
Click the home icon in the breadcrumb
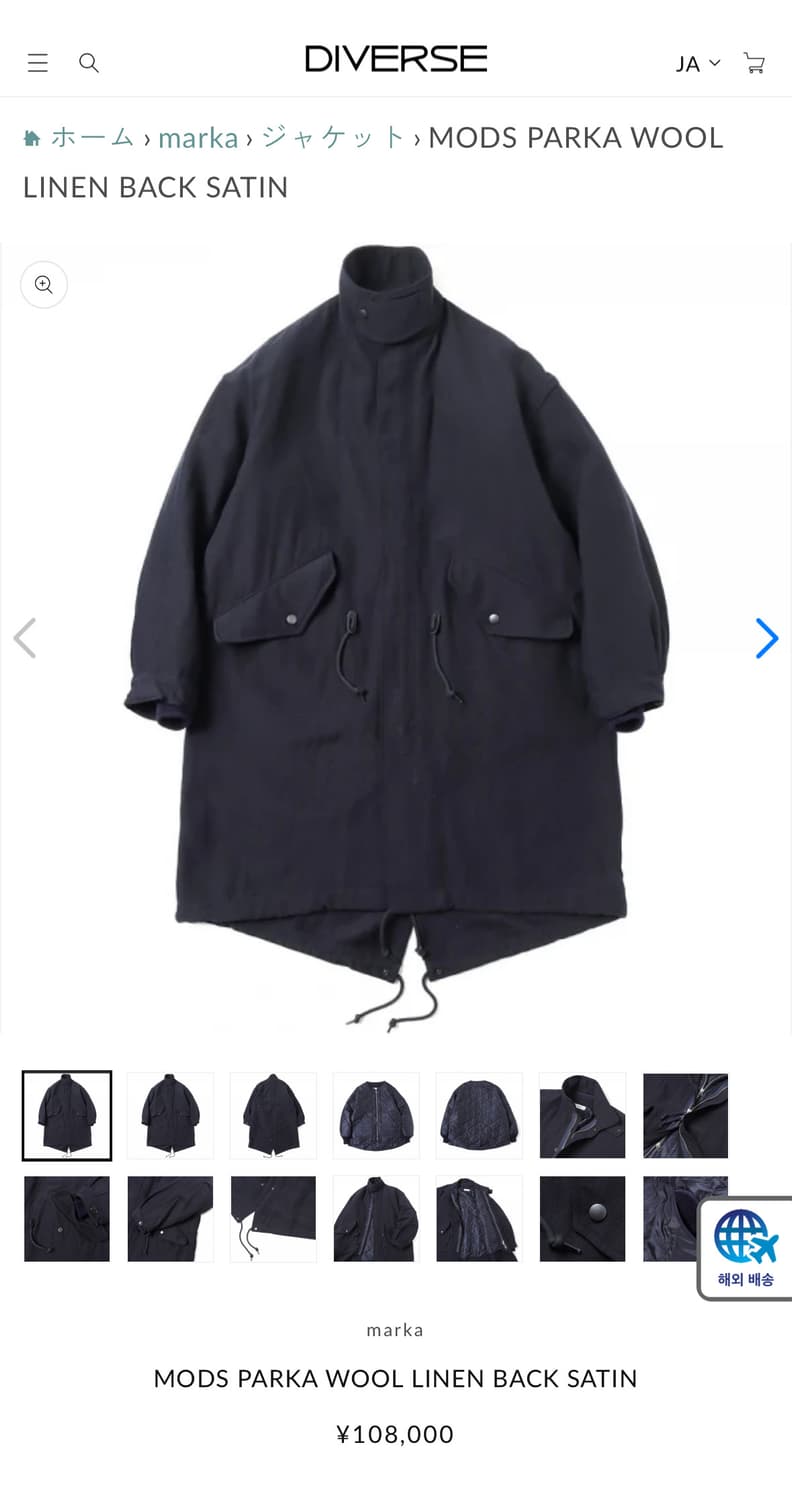coord(31,137)
